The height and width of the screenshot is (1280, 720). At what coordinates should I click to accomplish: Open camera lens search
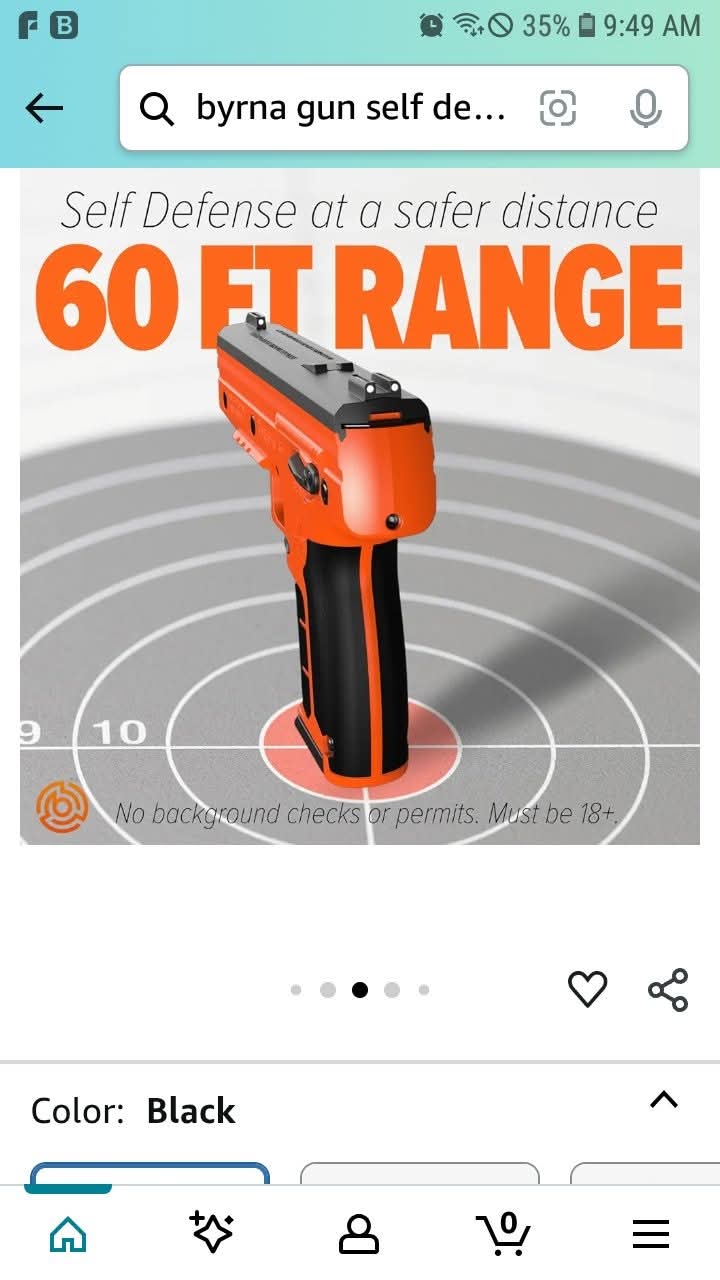pyautogui.click(x=558, y=108)
